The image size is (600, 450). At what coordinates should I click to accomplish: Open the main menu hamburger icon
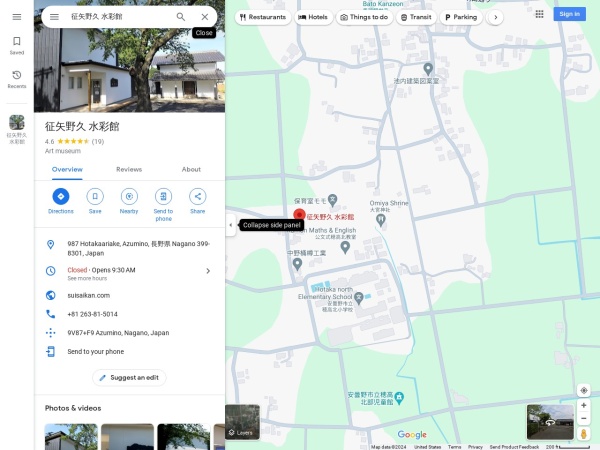click(x=17, y=17)
